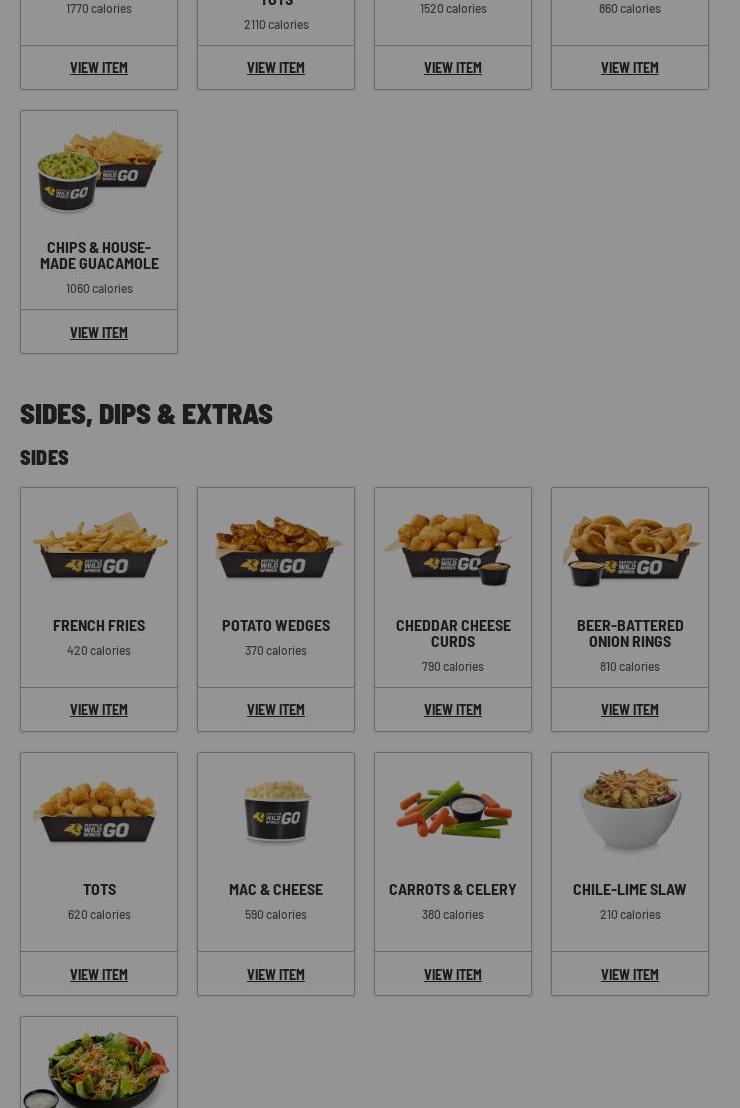View item for Mac & Cheese
740x1108 pixels.
275,974
